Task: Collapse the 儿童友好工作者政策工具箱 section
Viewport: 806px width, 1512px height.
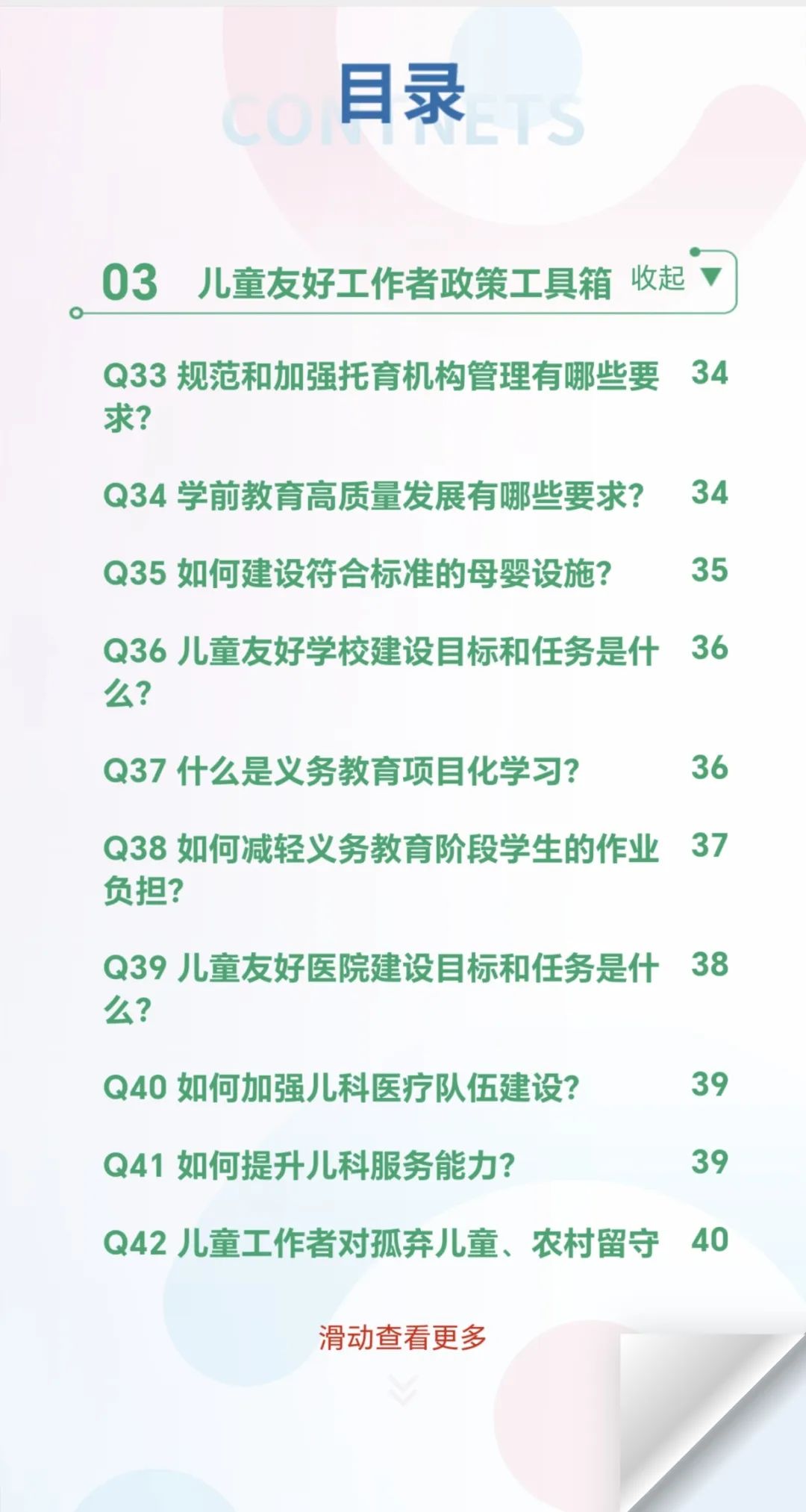Action: tap(676, 278)
